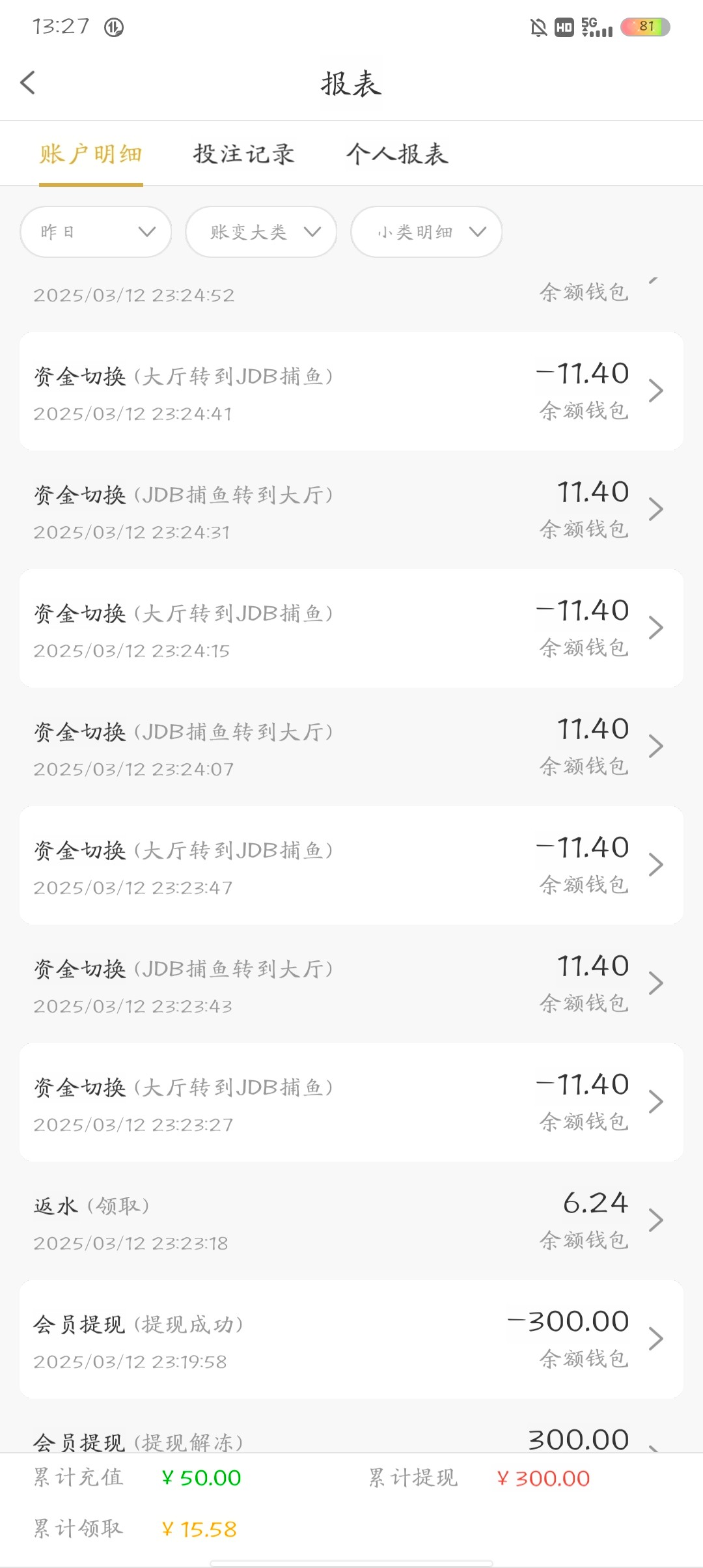View the JDB捕鱼转到大厅 entry at 23:24:07
The height and width of the screenshot is (1568, 703).
click(x=351, y=747)
